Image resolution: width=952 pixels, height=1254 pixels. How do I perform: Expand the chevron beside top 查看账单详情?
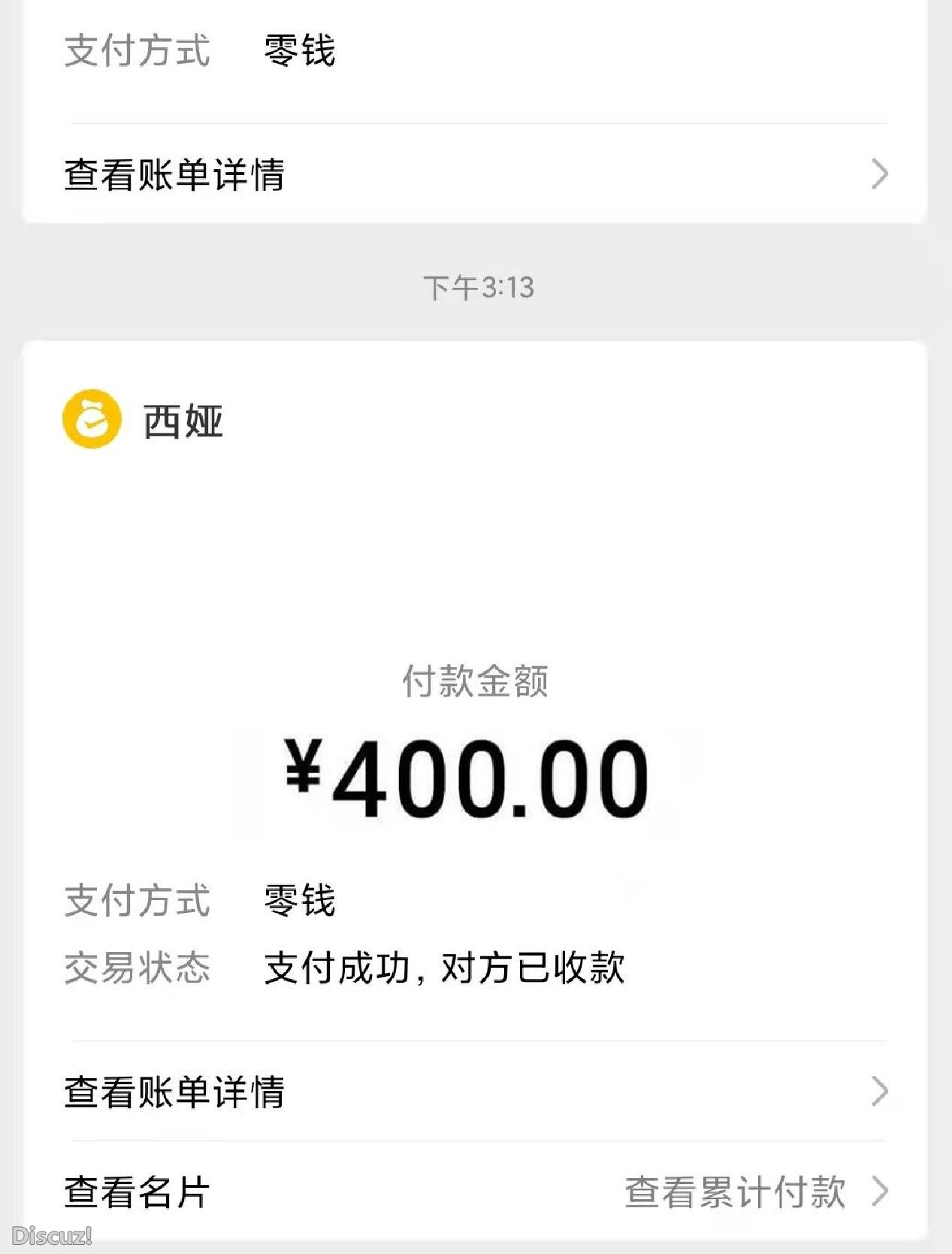(879, 173)
